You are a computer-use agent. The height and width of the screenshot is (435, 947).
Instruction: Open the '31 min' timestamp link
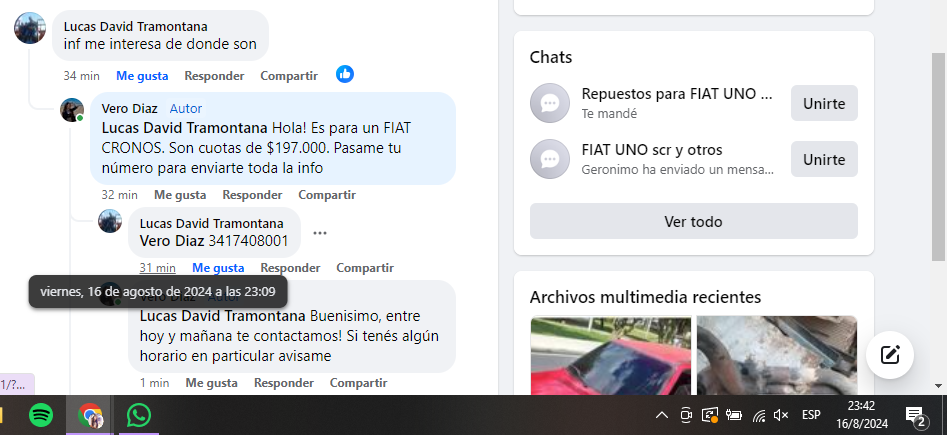pyautogui.click(x=158, y=268)
